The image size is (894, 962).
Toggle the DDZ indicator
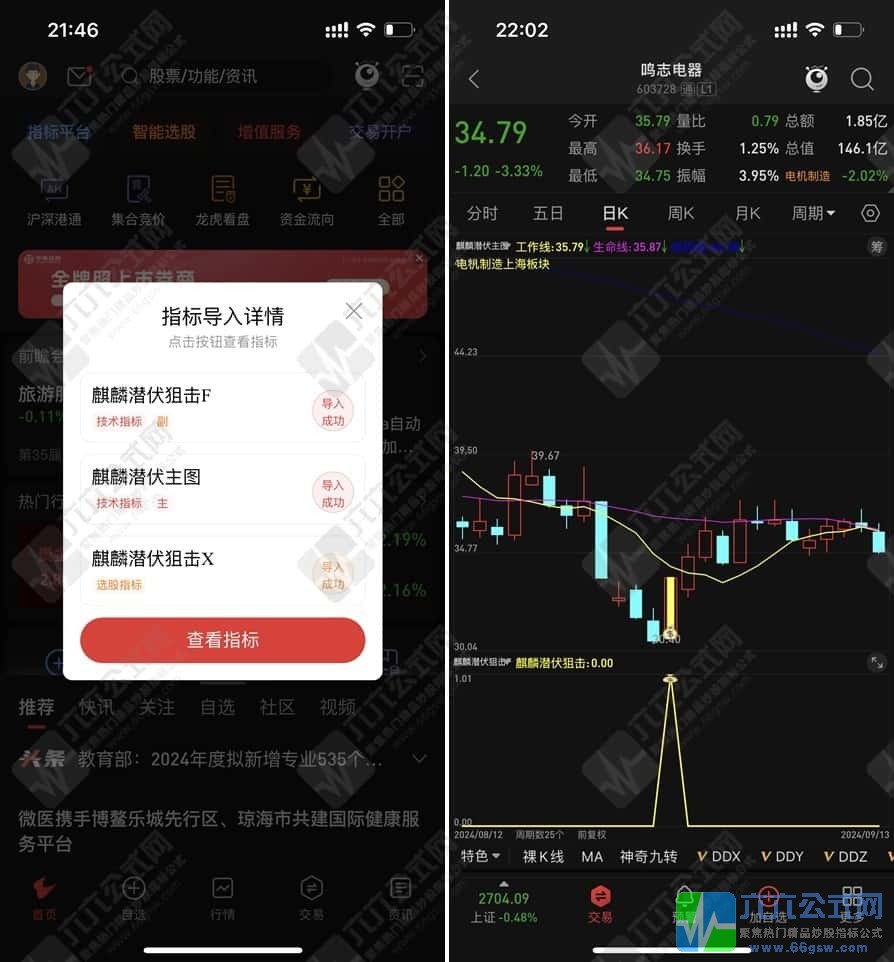tap(848, 856)
